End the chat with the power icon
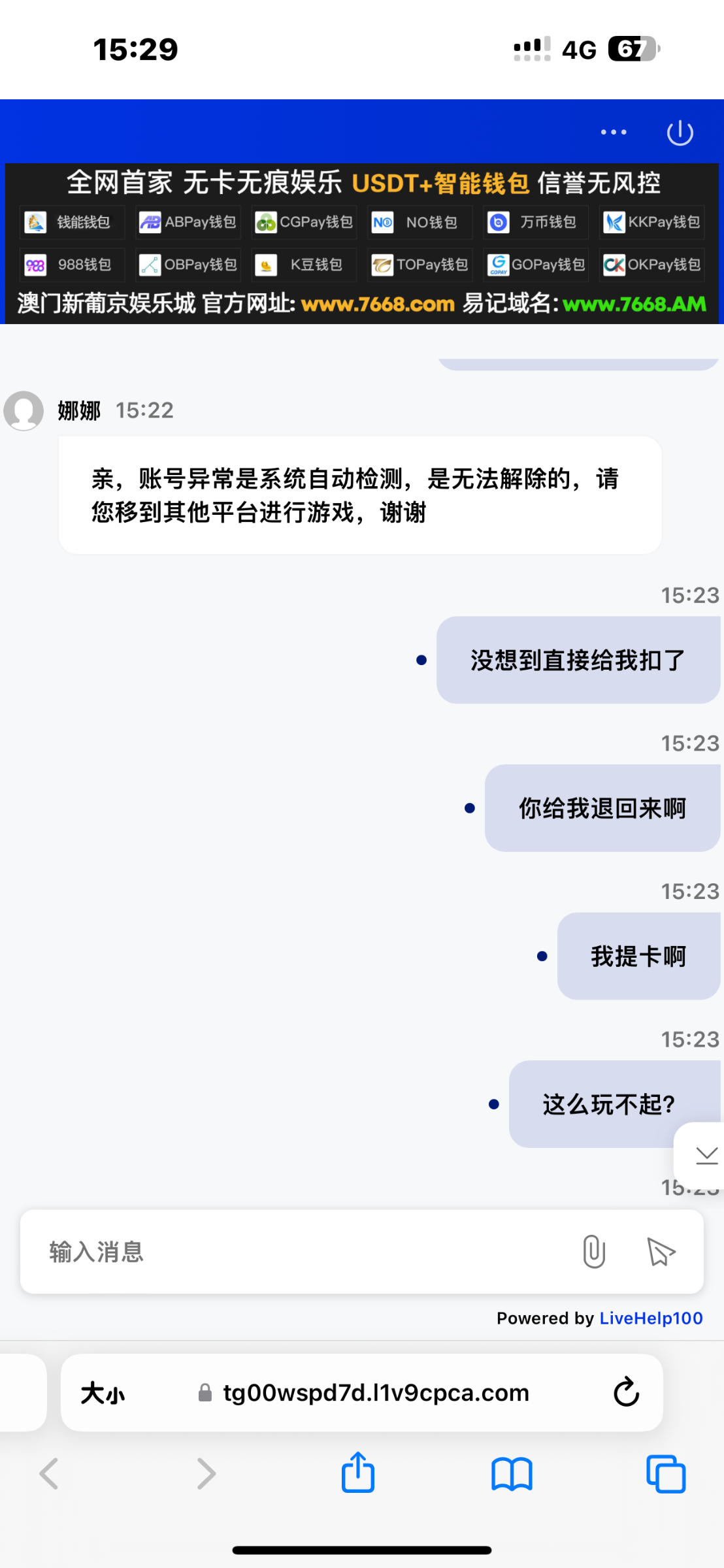The height and width of the screenshot is (1568, 724). click(680, 133)
